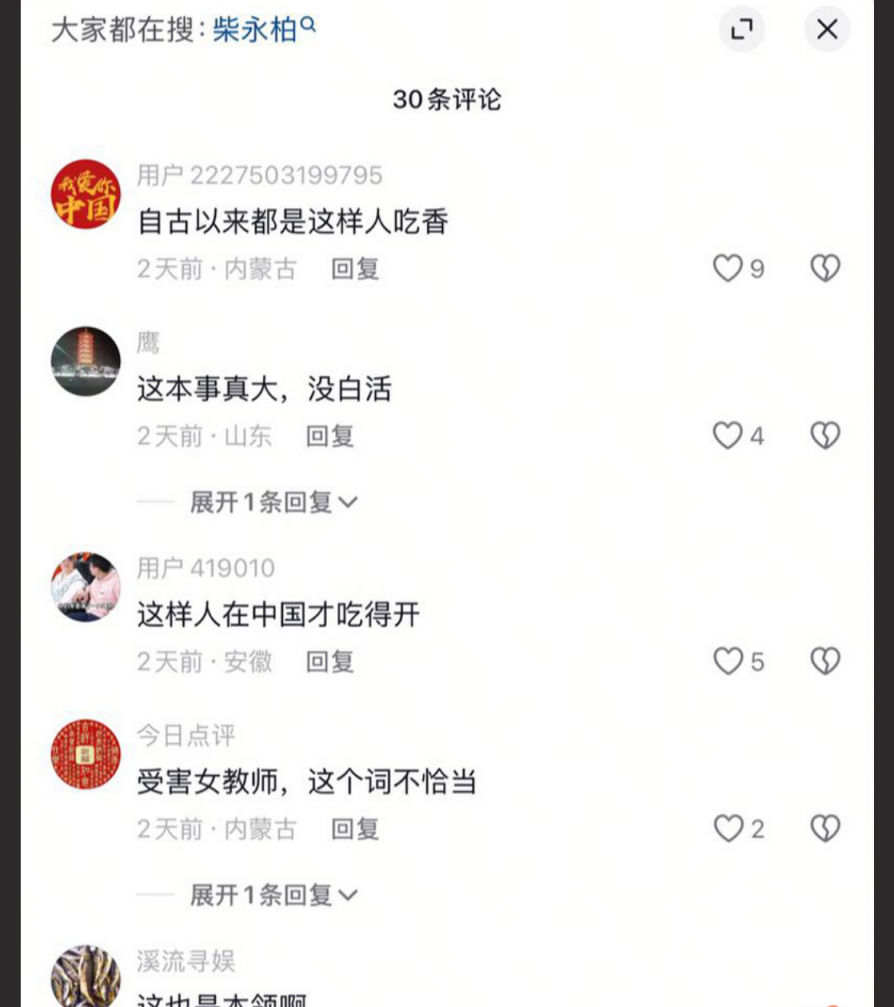
Task: Tap 回复 under 受害女教师 comment
Action: click(356, 829)
